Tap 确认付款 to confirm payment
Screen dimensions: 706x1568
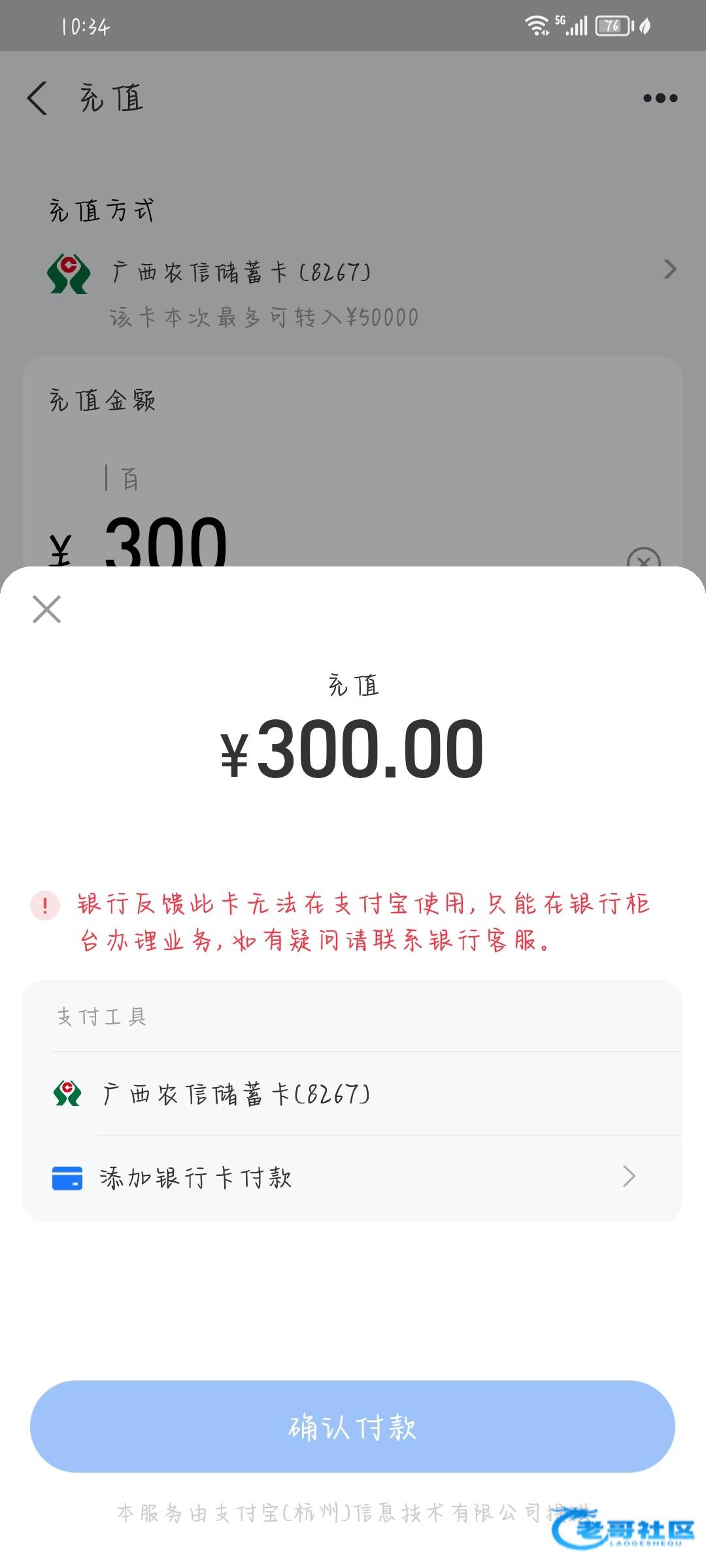click(352, 1426)
